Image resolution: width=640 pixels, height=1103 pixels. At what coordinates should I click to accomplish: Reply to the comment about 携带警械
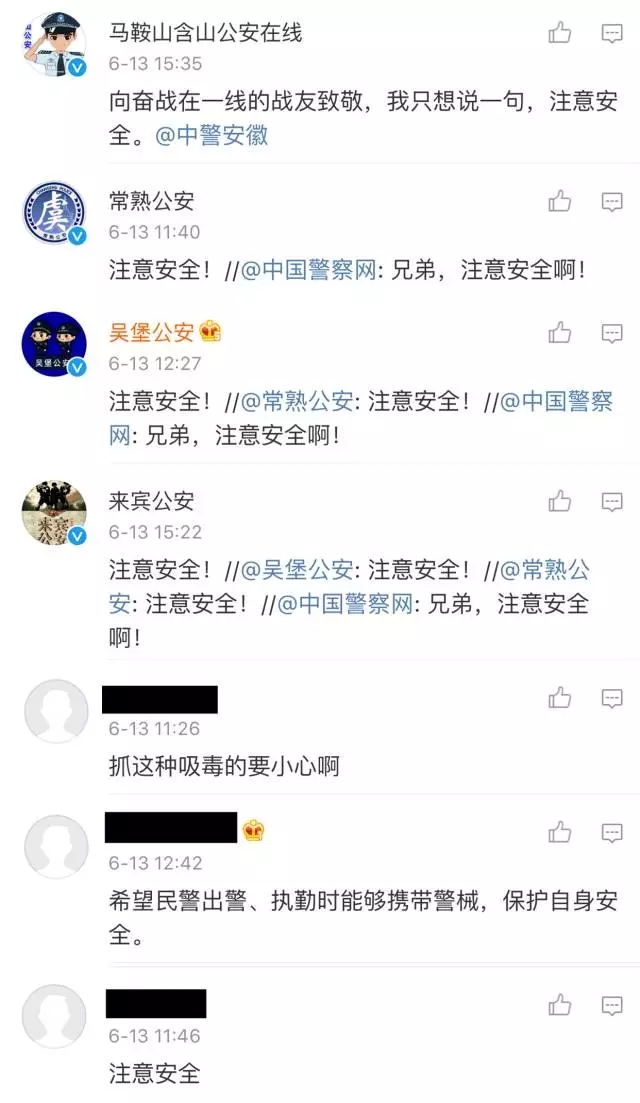(x=612, y=831)
